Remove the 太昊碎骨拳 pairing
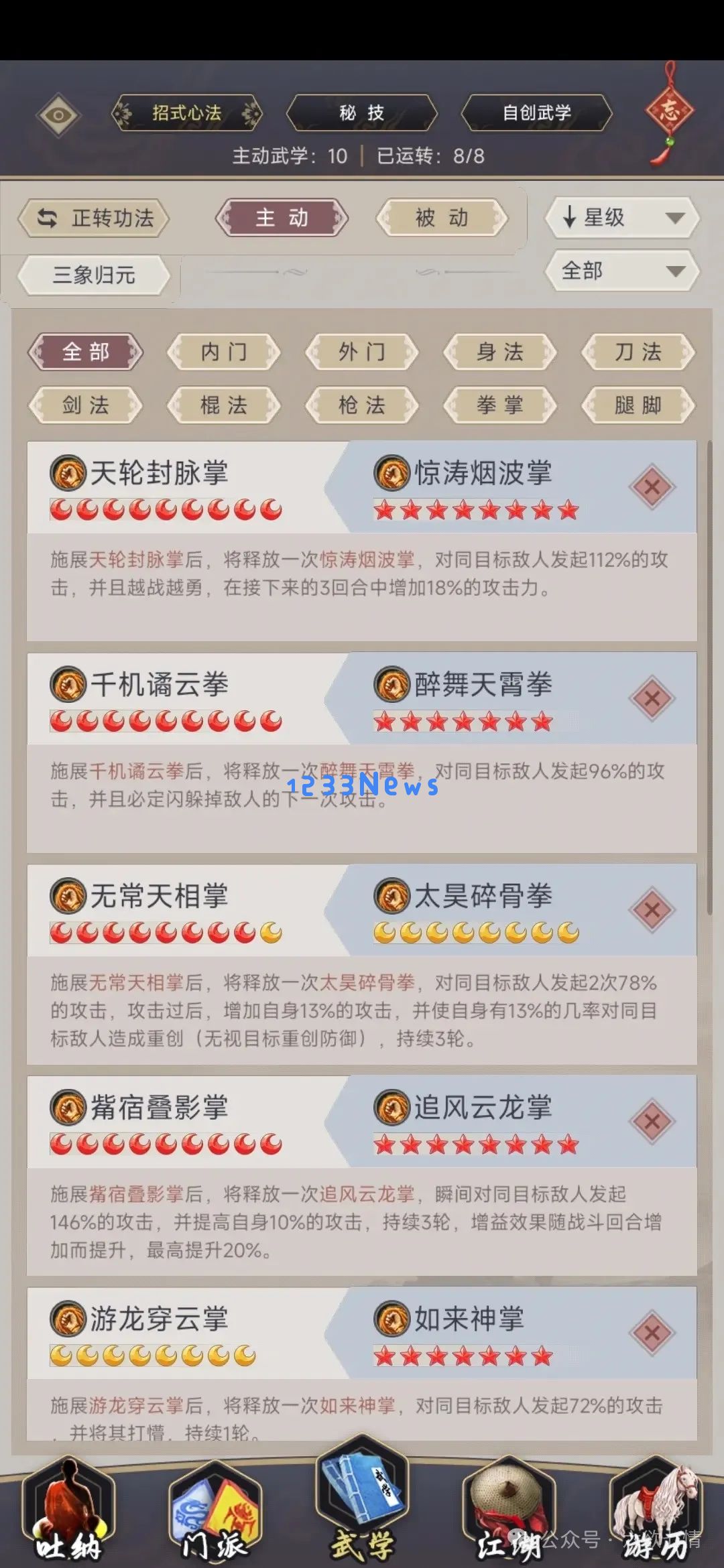 [x=652, y=910]
